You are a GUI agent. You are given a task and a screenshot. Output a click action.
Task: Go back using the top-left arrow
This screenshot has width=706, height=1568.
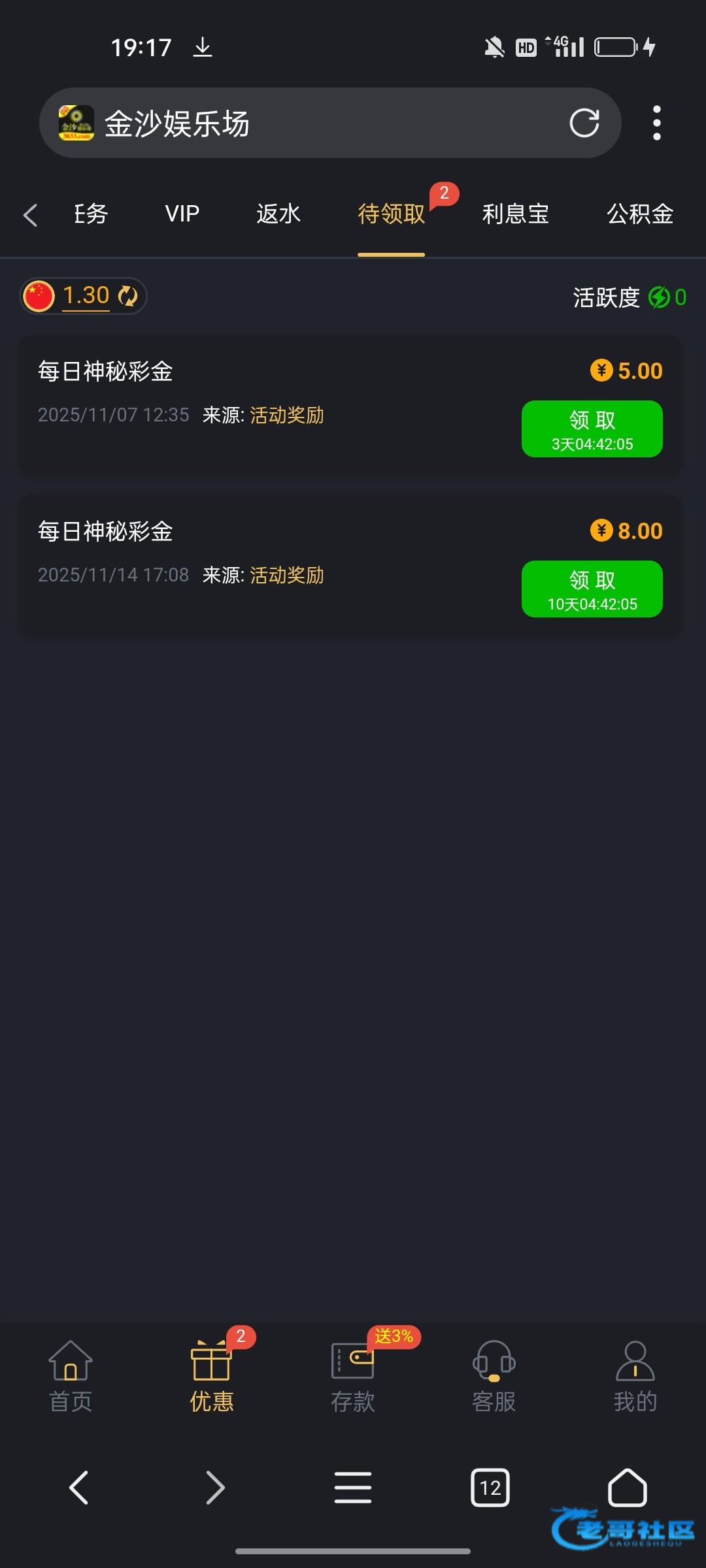30,214
